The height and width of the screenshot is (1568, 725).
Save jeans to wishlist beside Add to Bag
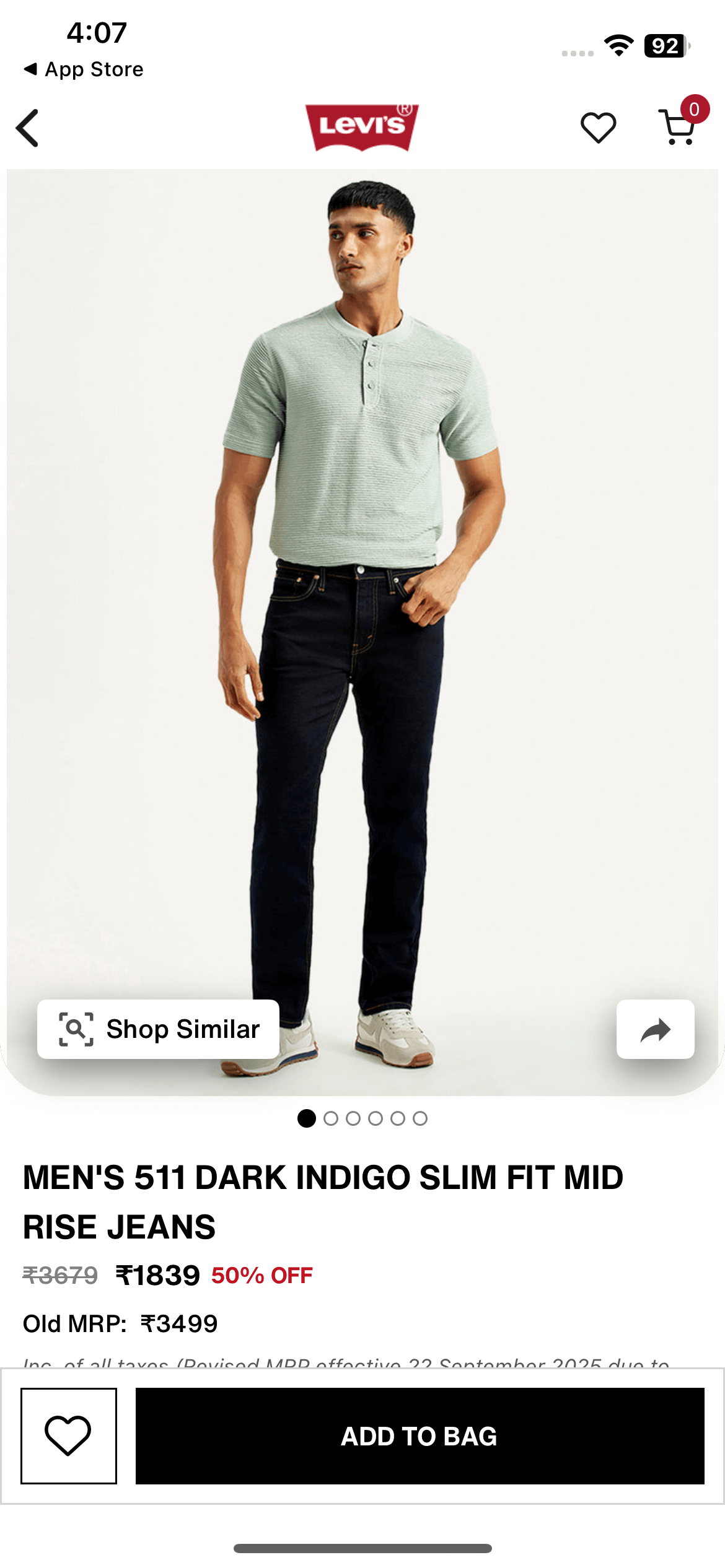pyautogui.click(x=69, y=1435)
